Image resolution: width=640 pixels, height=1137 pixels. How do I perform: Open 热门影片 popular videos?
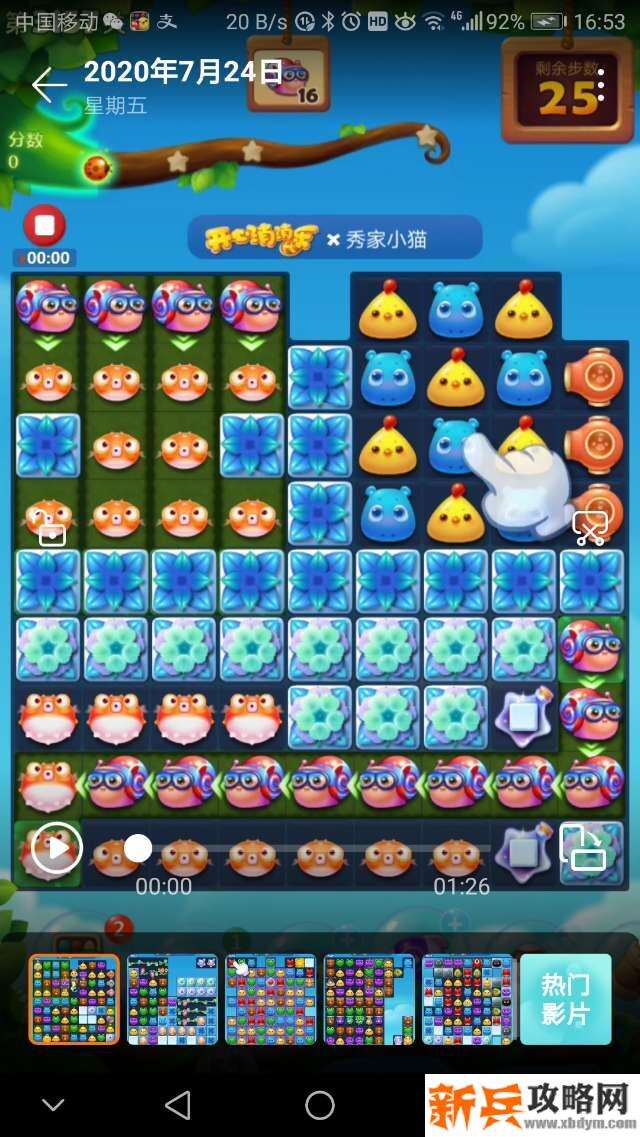565,999
